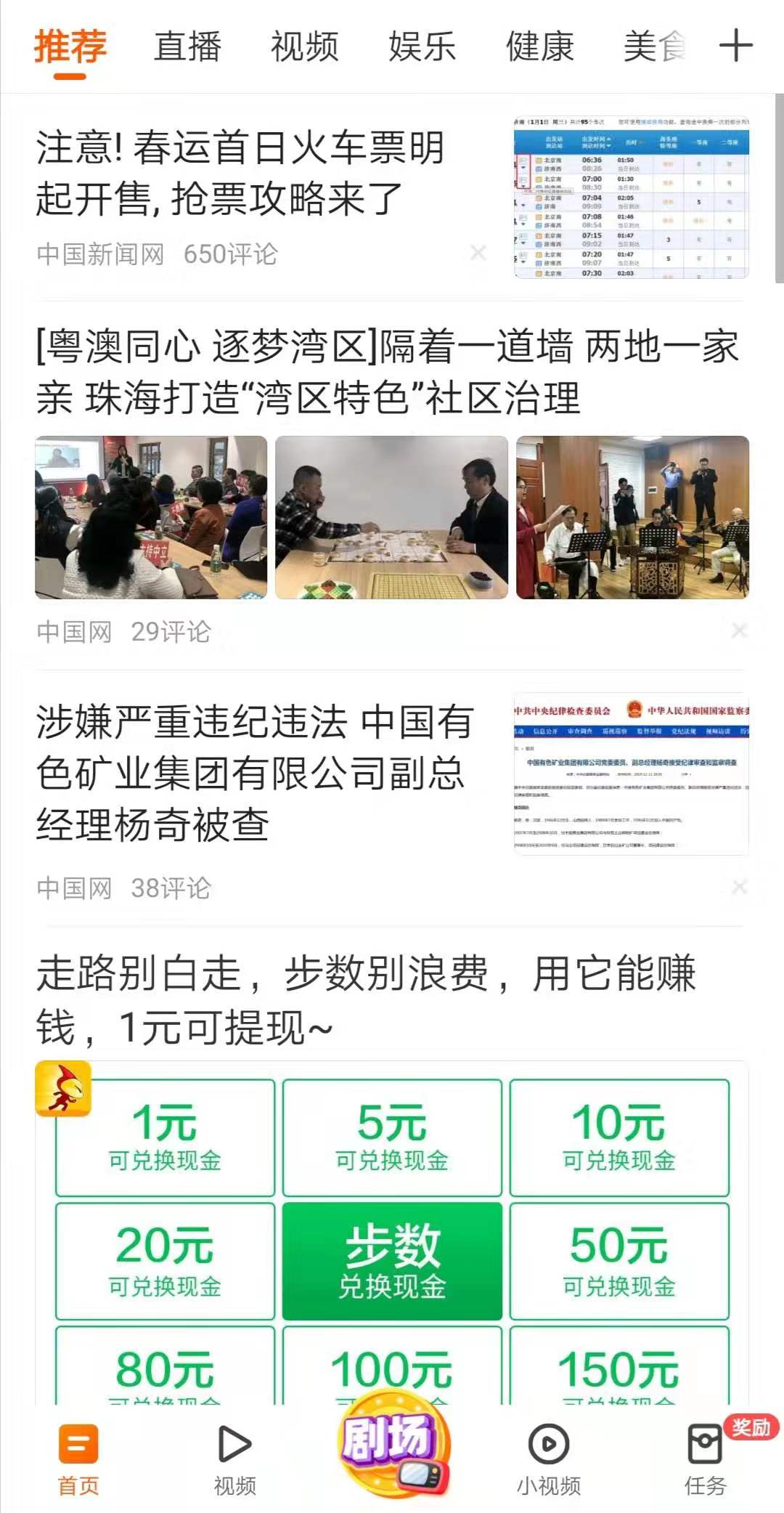Open the 美食 channel tab
Viewport: 784px width, 1513px height.
(x=655, y=46)
